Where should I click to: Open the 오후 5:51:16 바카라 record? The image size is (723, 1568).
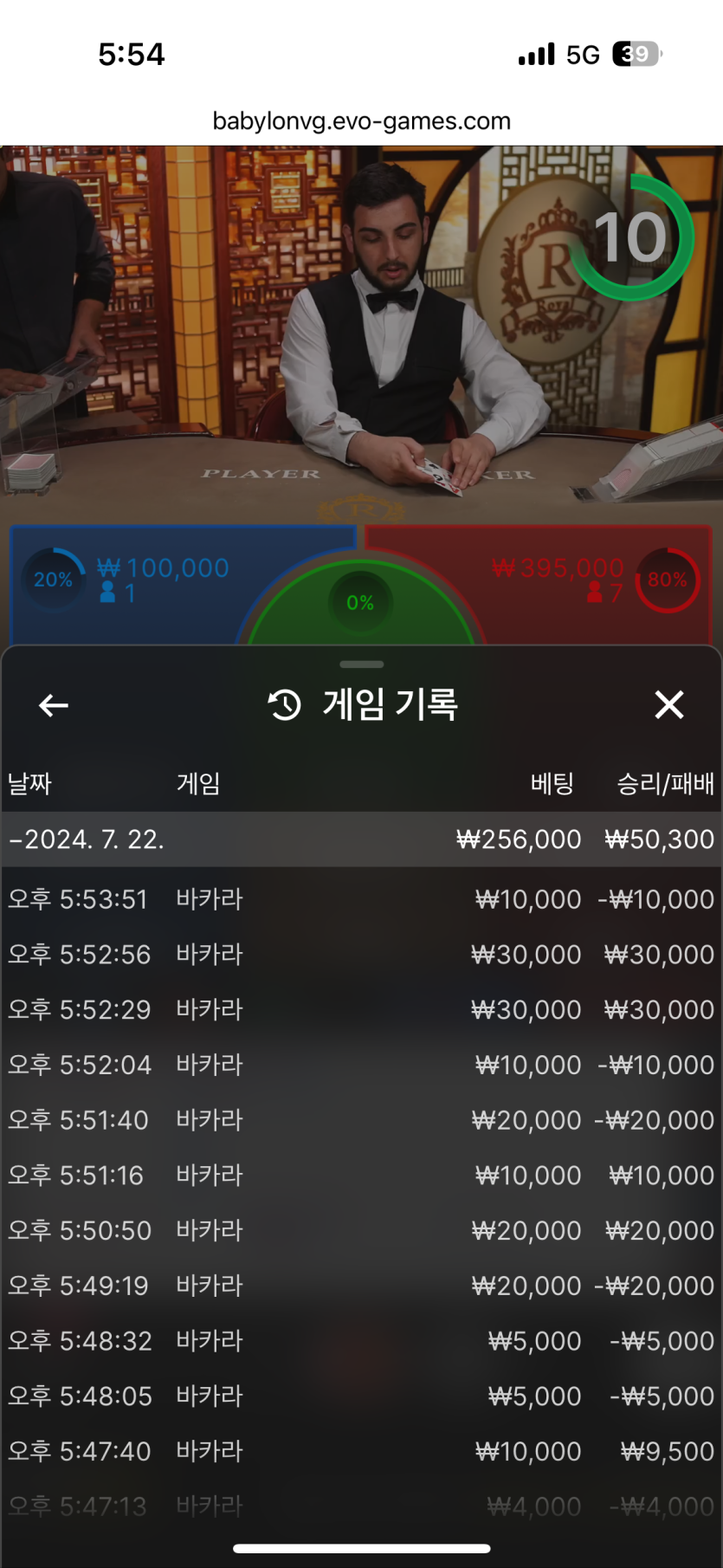(361, 1176)
